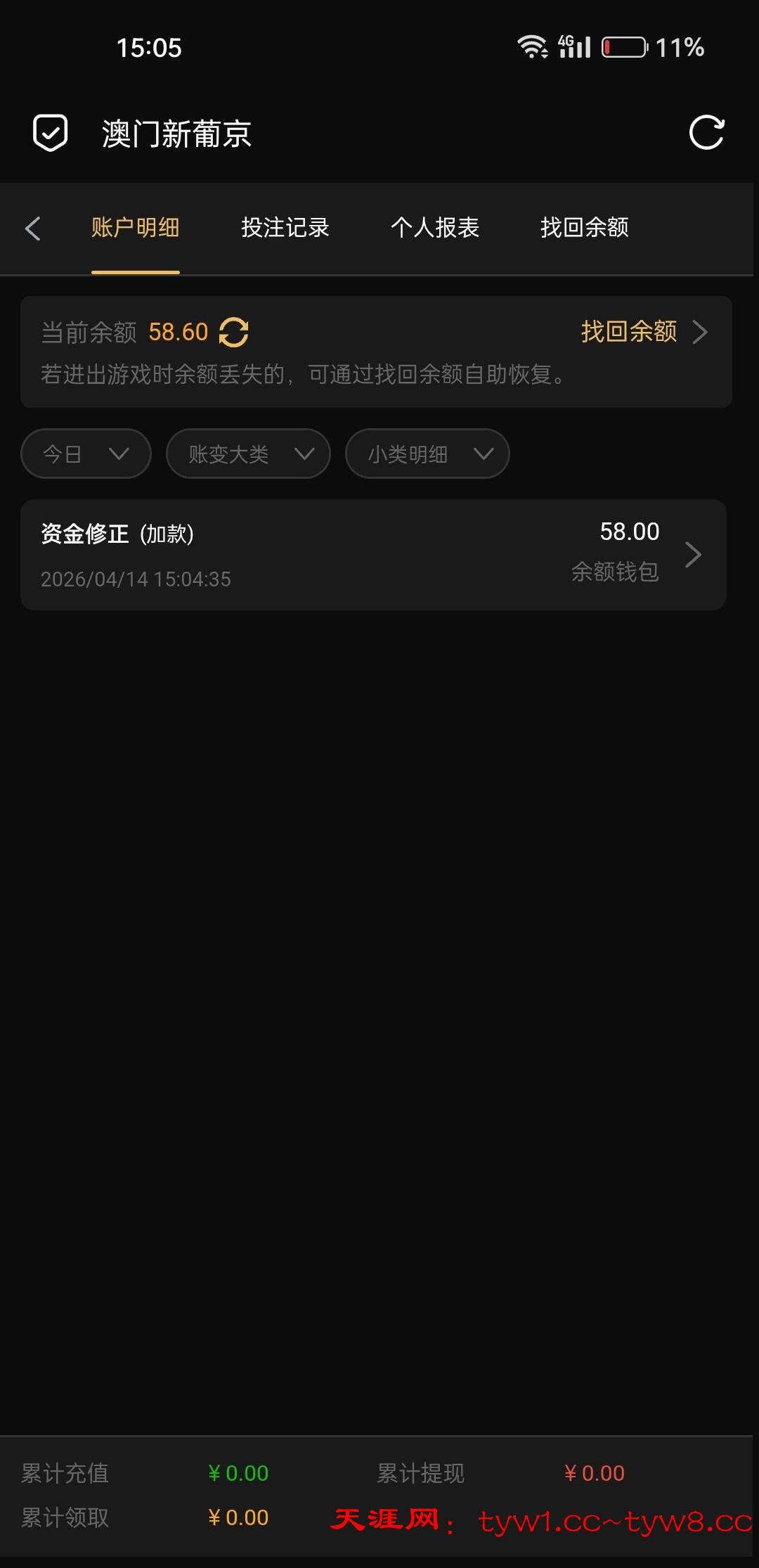Open the 资金修正 (加款) transaction record
This screenshot has width=759, height=1568.
pyautogui.click(x=373, y=555)
